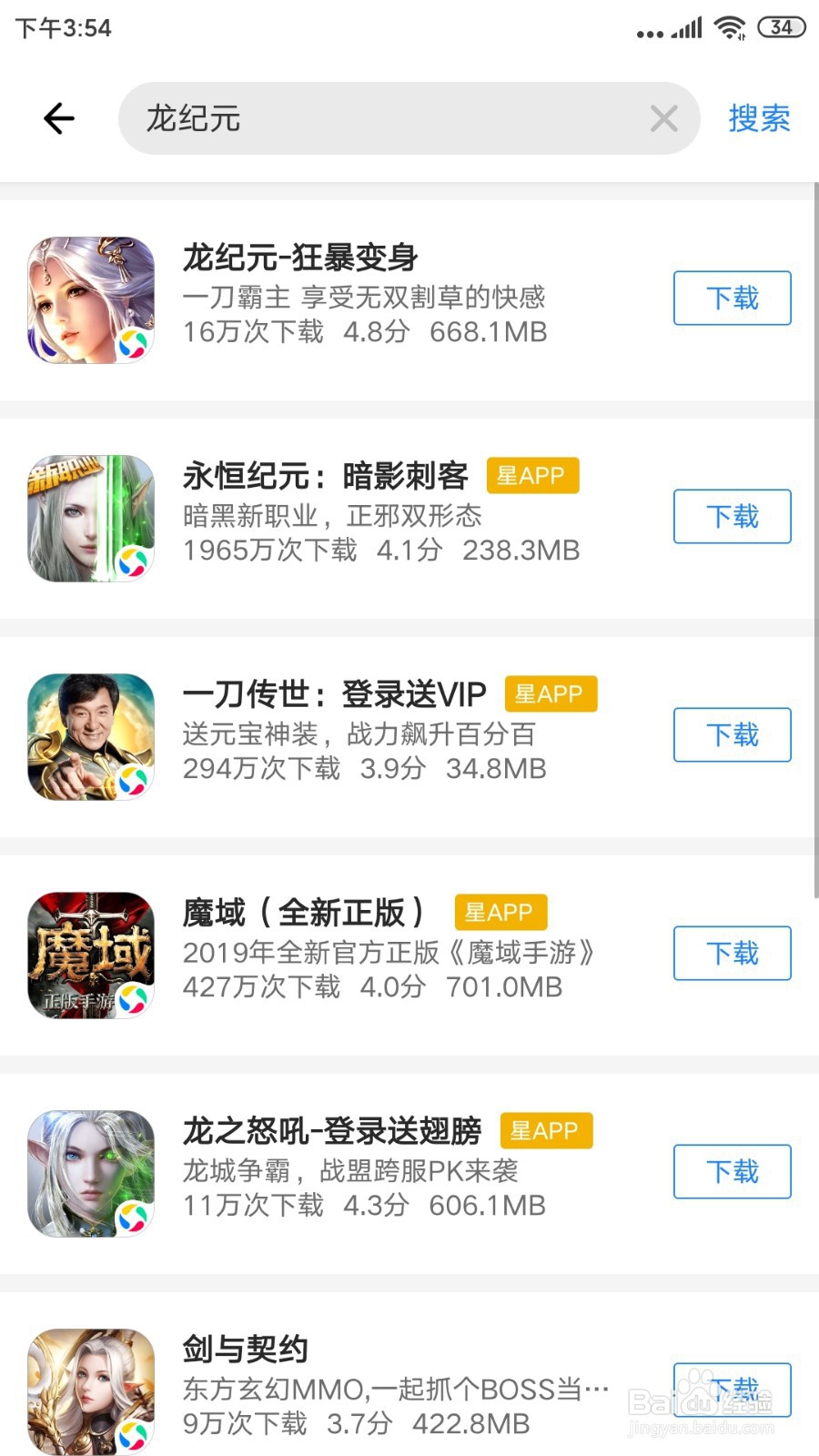Viewport: 819px width, 1456px height.
Task: Tap the 星APP badge beside 魔域
Action: click(500, 912)
